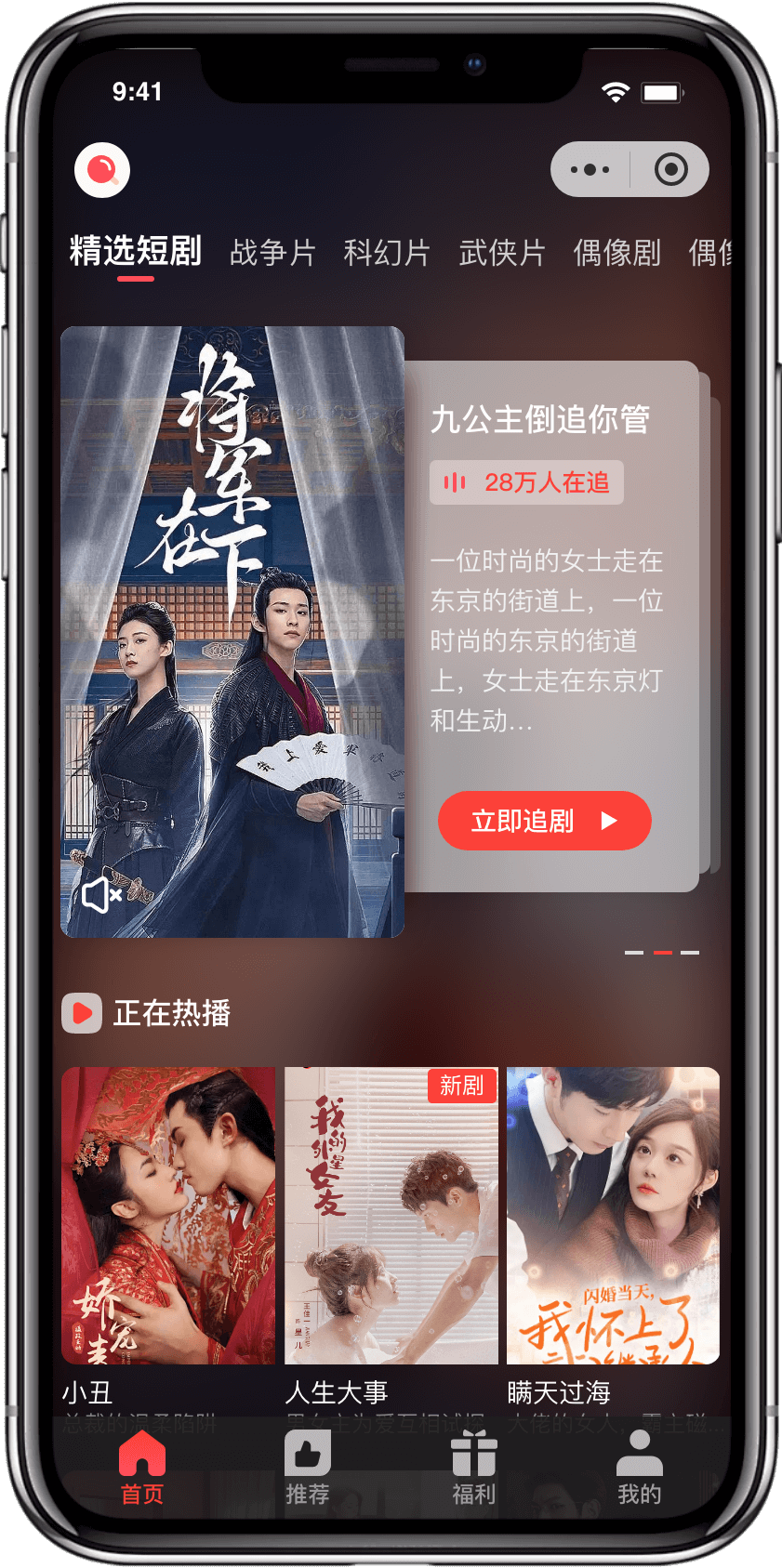782x1568 pixels.
Task: Tap the 立即追剧 button
Action: click(545, 821)
